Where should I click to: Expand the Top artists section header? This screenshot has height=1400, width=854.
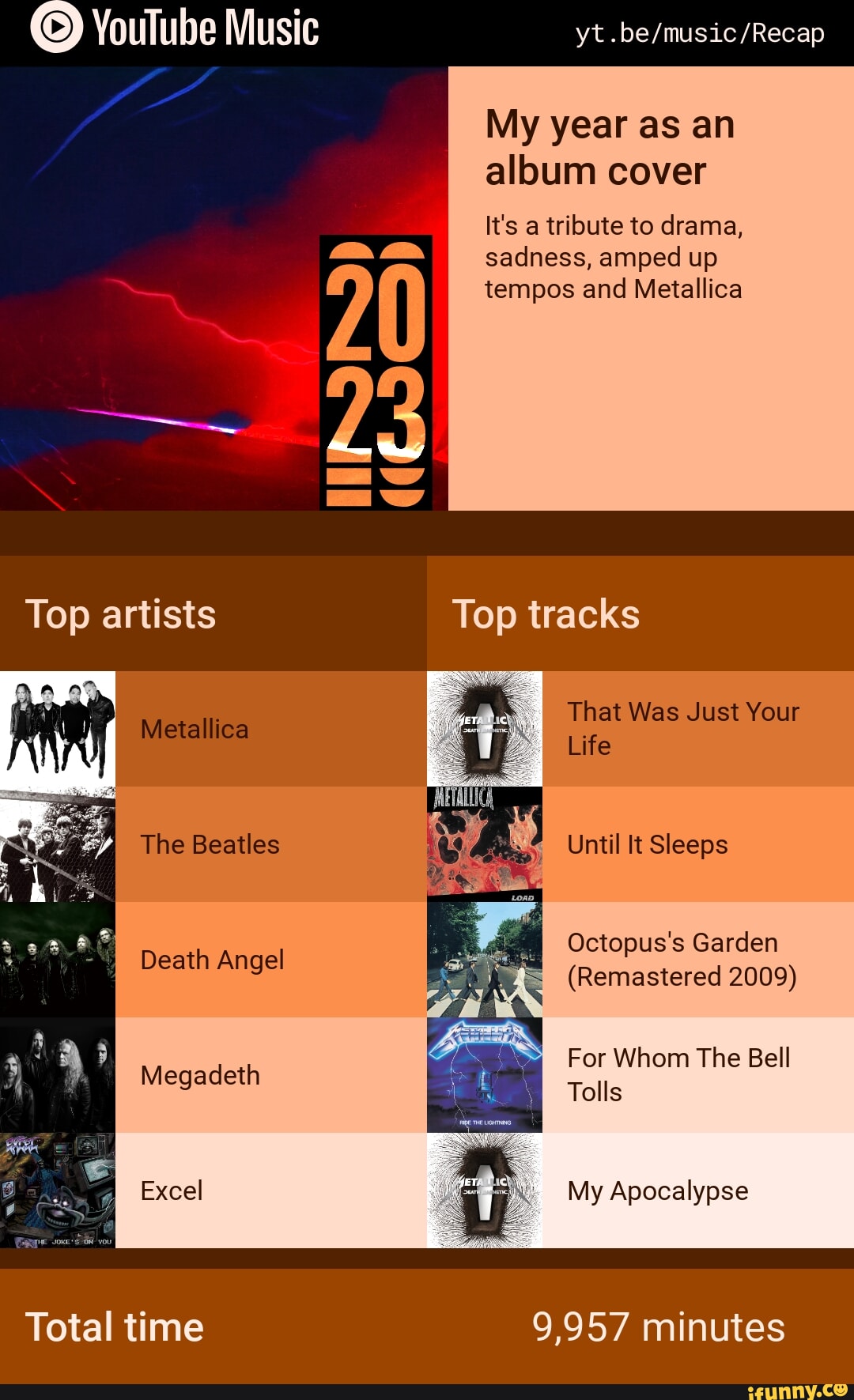coord(120,613)
